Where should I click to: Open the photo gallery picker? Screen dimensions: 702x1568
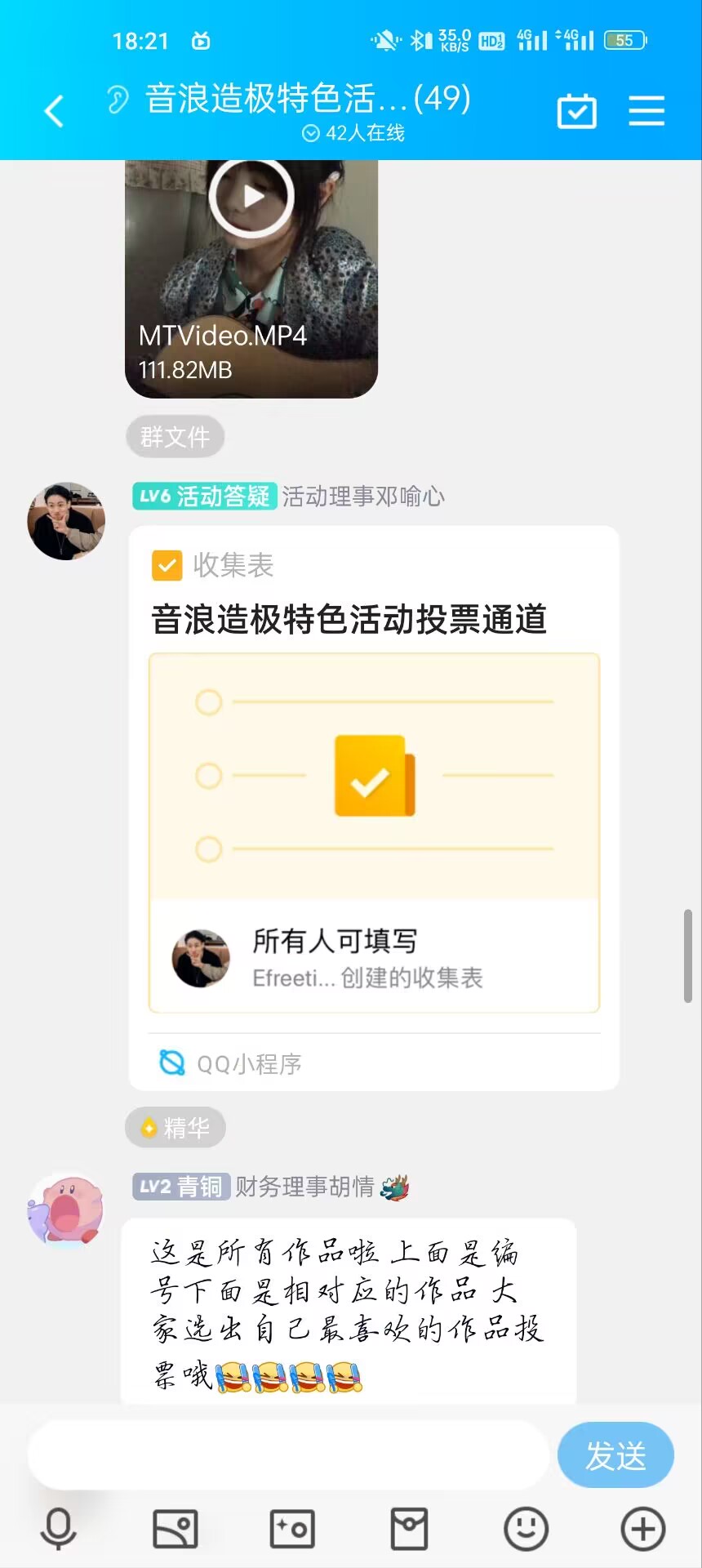pos(175,1528)
